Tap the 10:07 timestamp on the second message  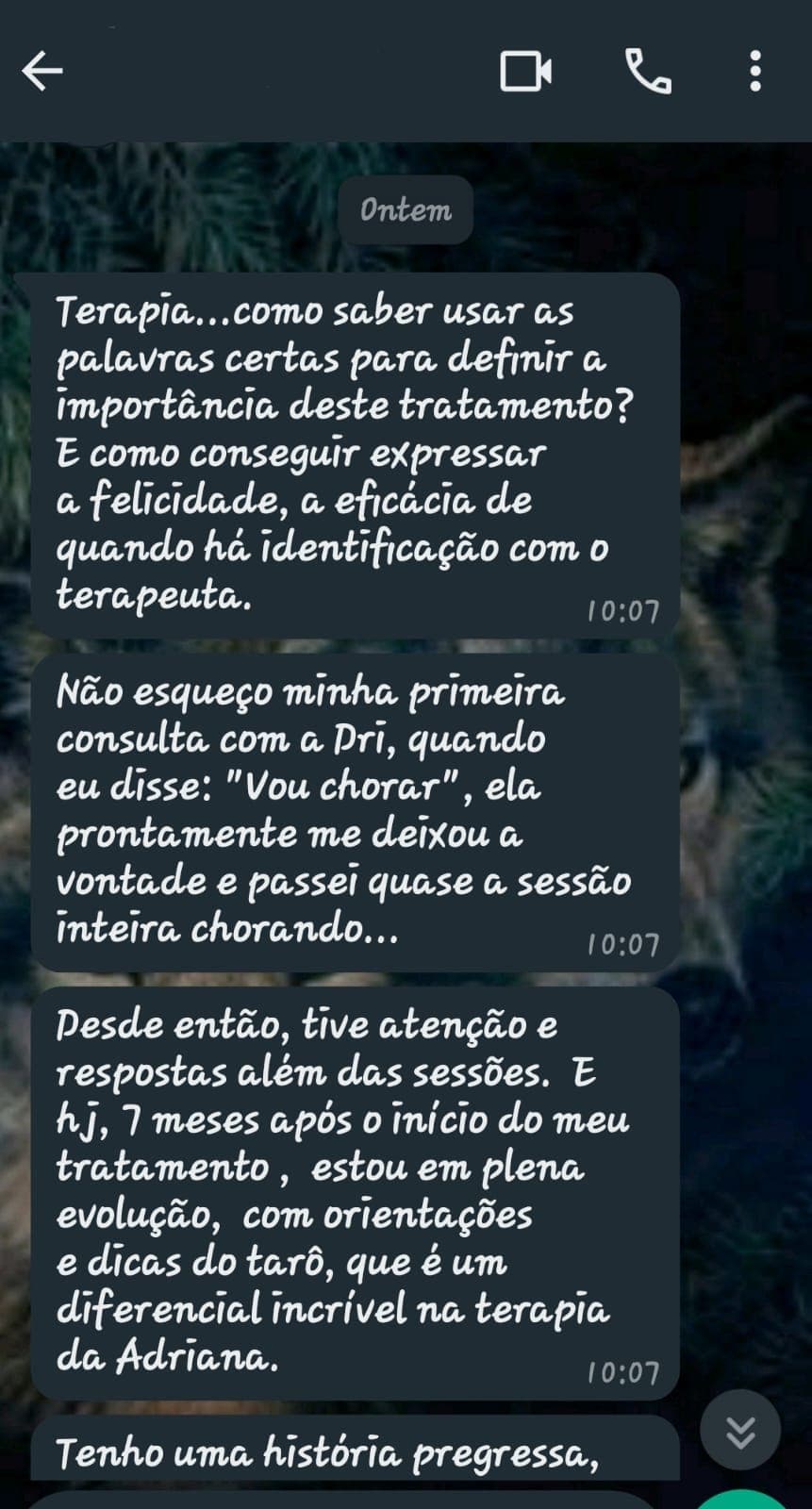(x=624, y=943)
